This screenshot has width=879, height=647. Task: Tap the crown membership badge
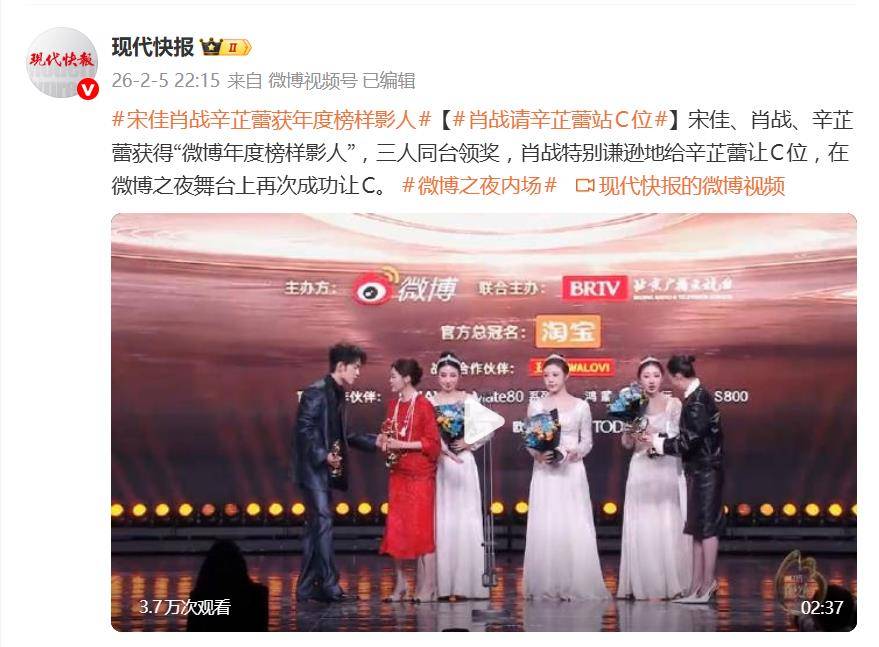tap(225, 47)
